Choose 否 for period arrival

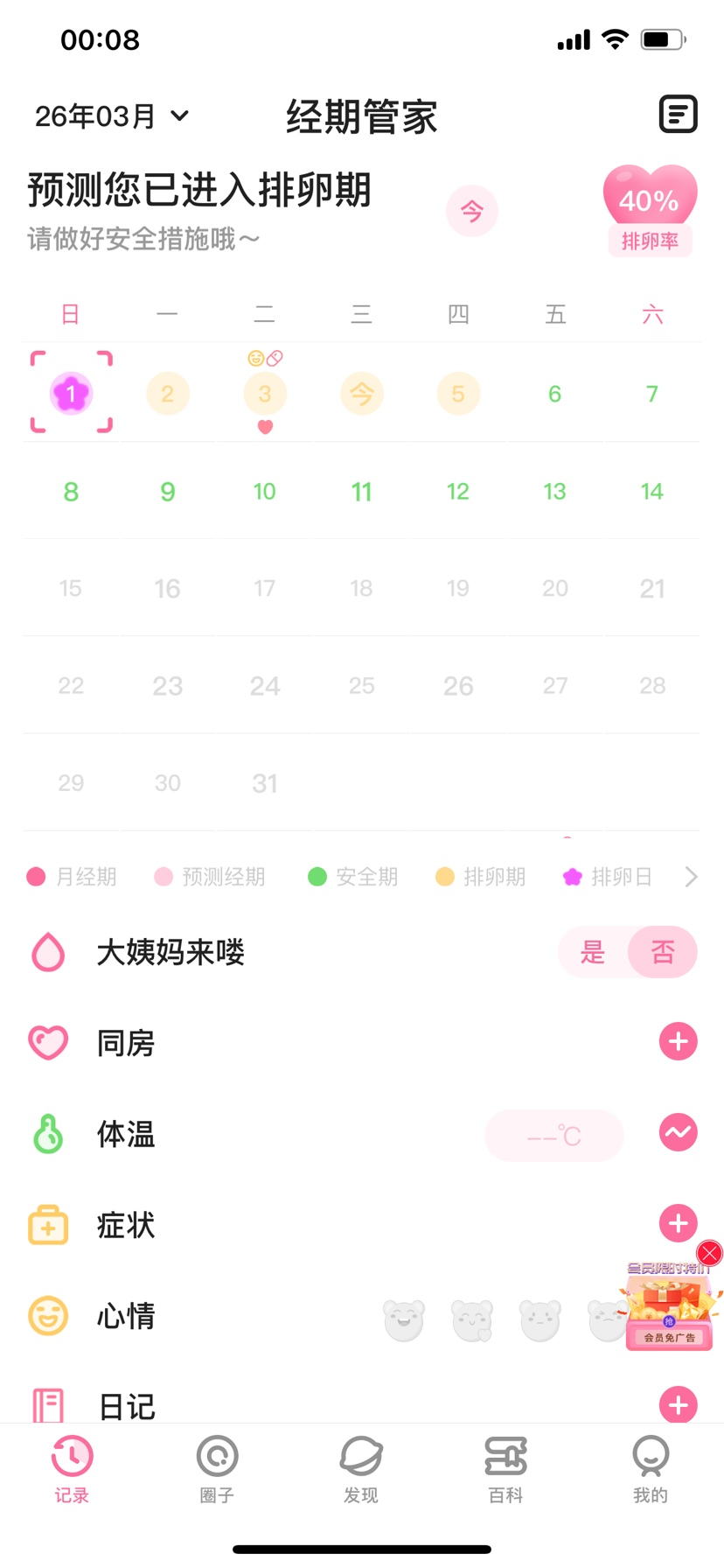(663, 952)
